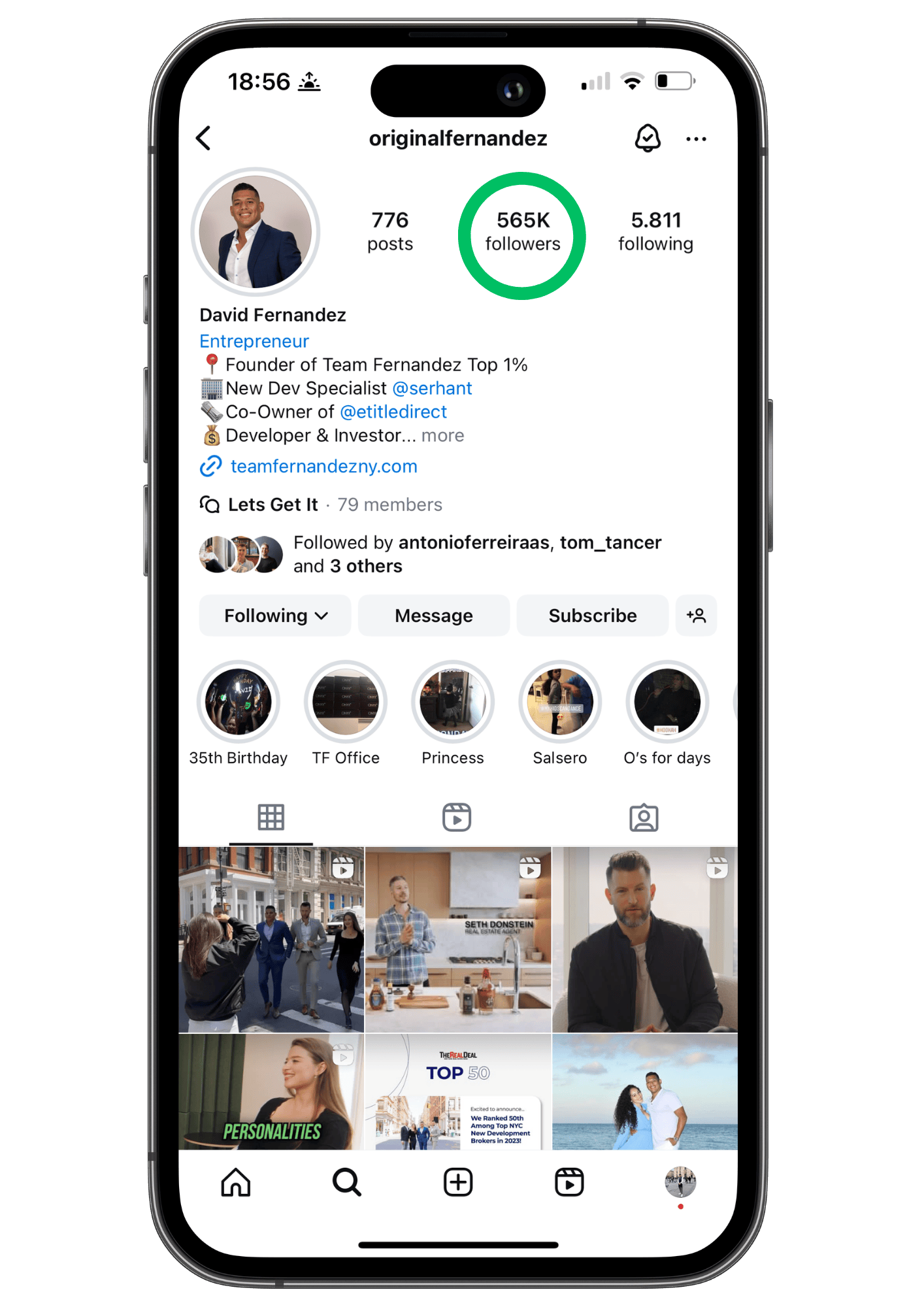Screen dimensions: 924x1307
Task: Open Search in the bottom navigation
Action: point(346,1182)
